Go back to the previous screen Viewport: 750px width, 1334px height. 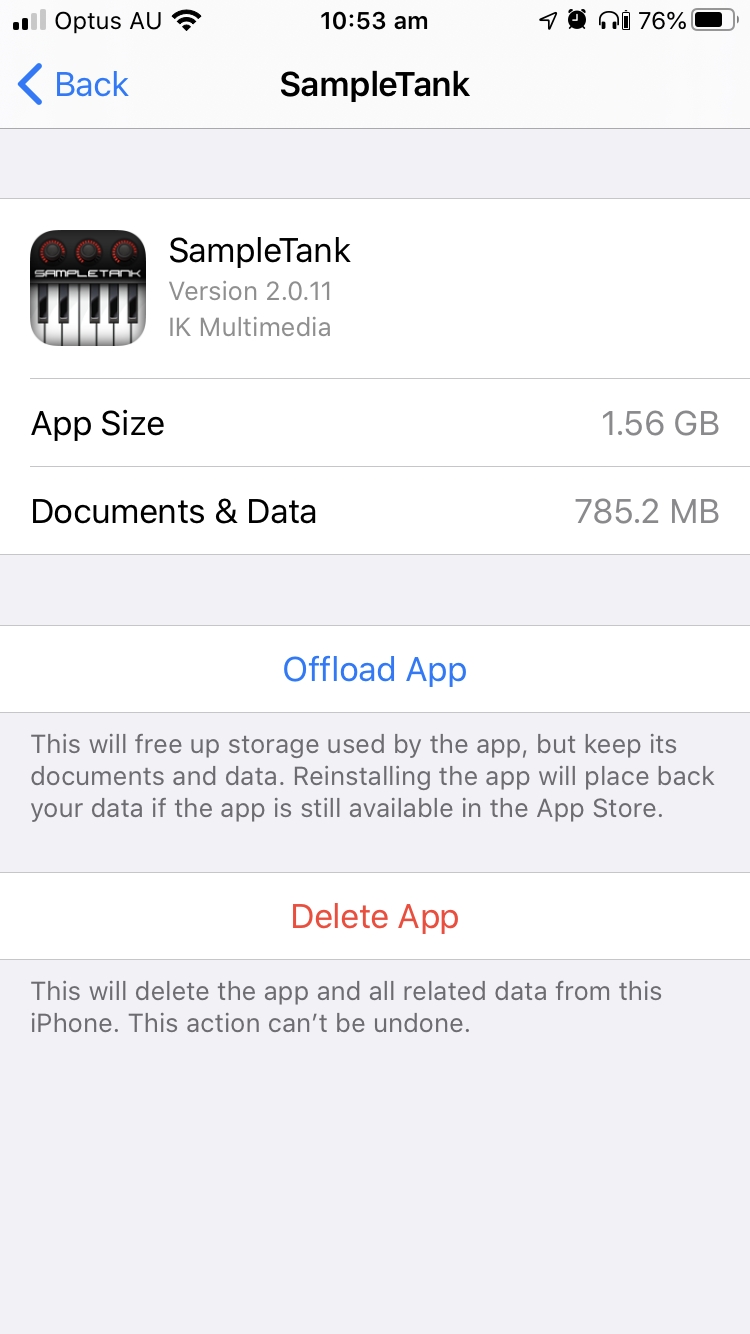tap(73, 85)
